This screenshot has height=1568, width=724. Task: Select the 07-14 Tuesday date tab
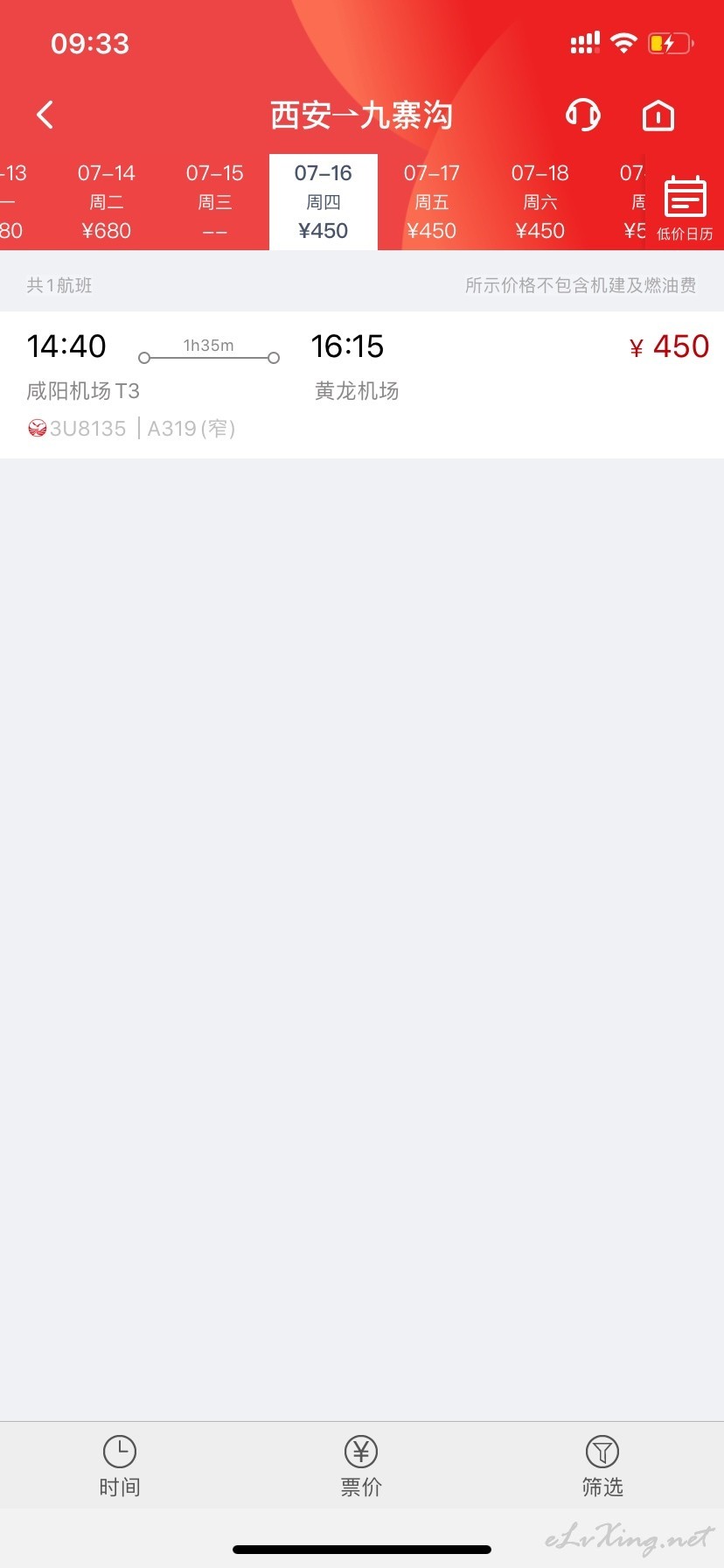pos(107,202)
